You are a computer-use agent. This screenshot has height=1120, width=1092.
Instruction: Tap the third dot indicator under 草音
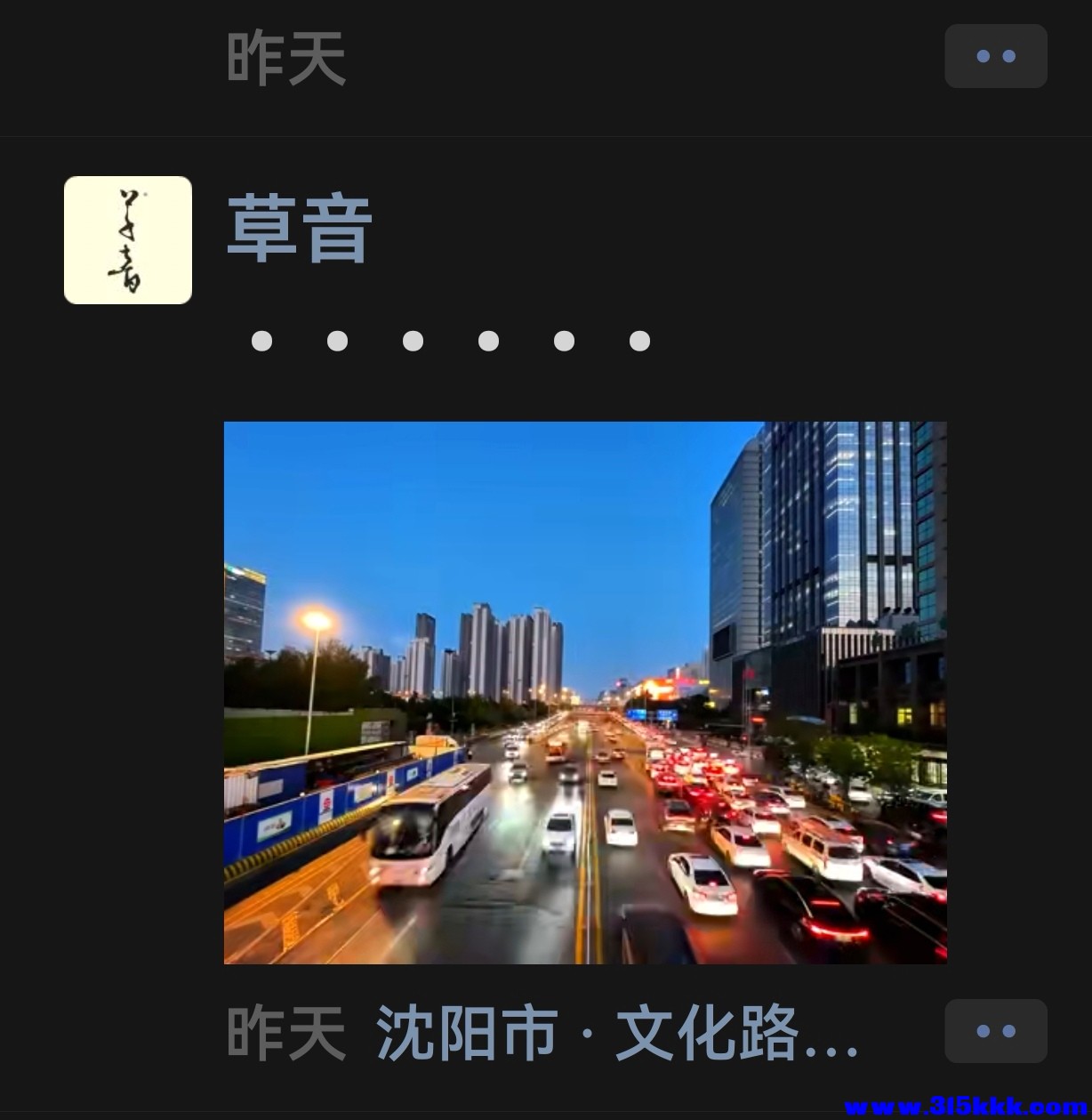coord(413,341)
